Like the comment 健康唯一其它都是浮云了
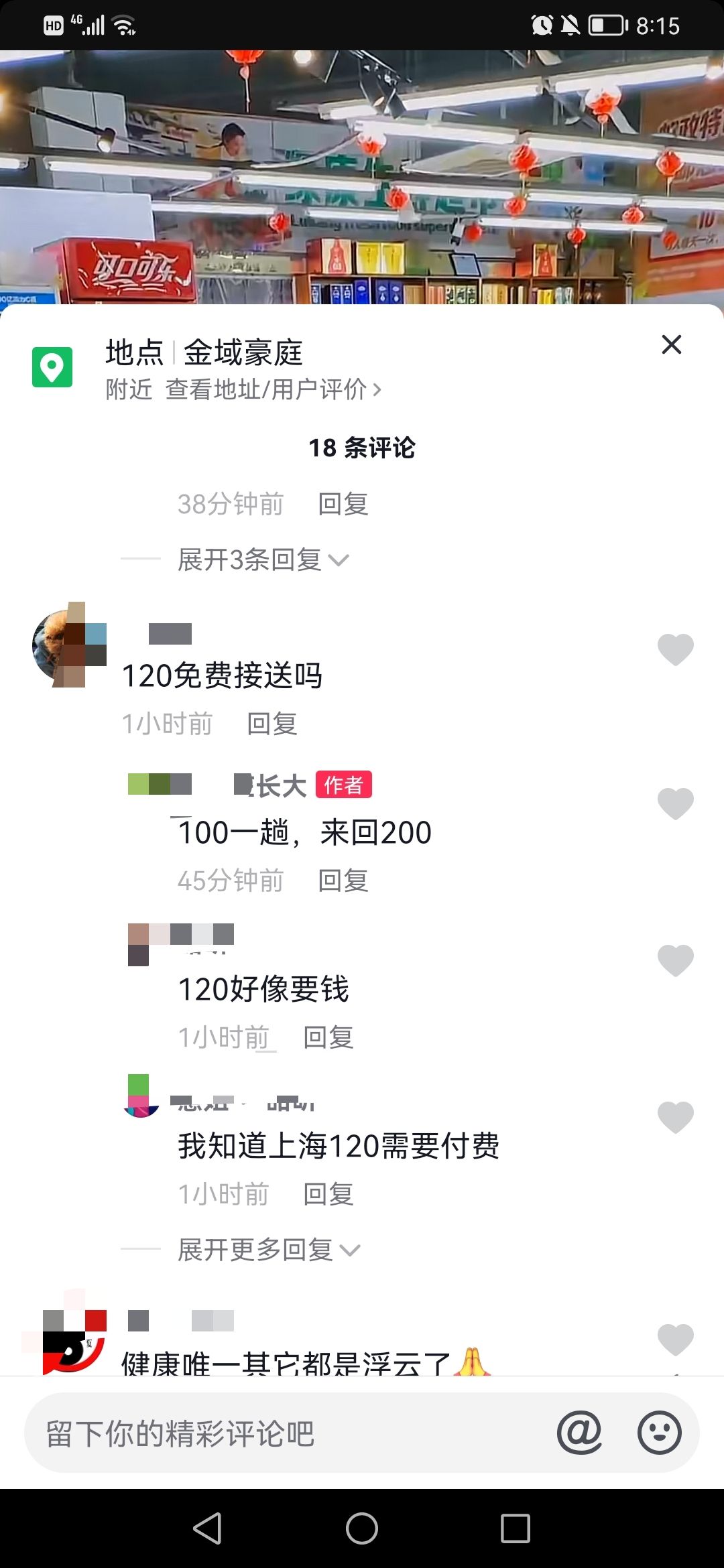 click(675, 1340)
